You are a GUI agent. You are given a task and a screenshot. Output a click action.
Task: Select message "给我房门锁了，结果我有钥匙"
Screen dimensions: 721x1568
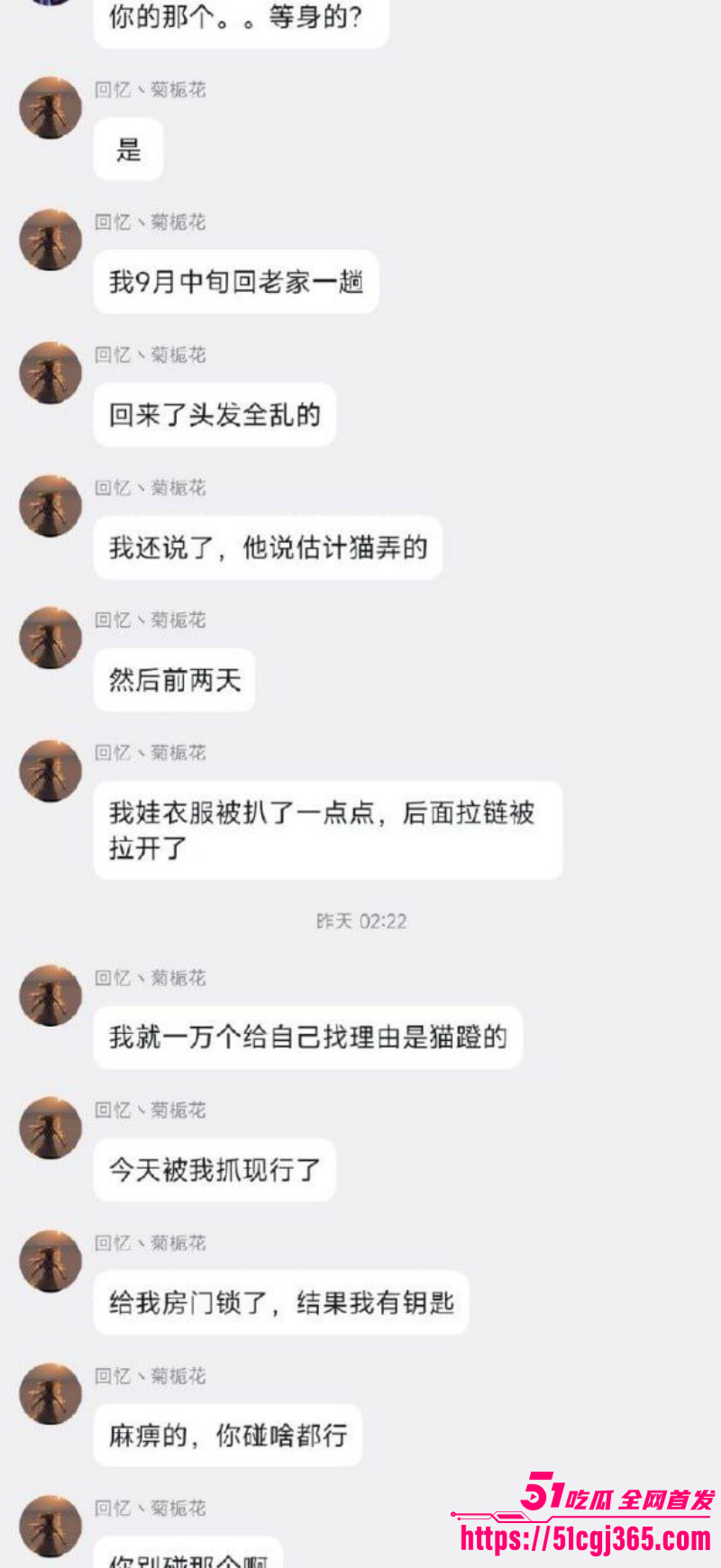(280, 1301)
